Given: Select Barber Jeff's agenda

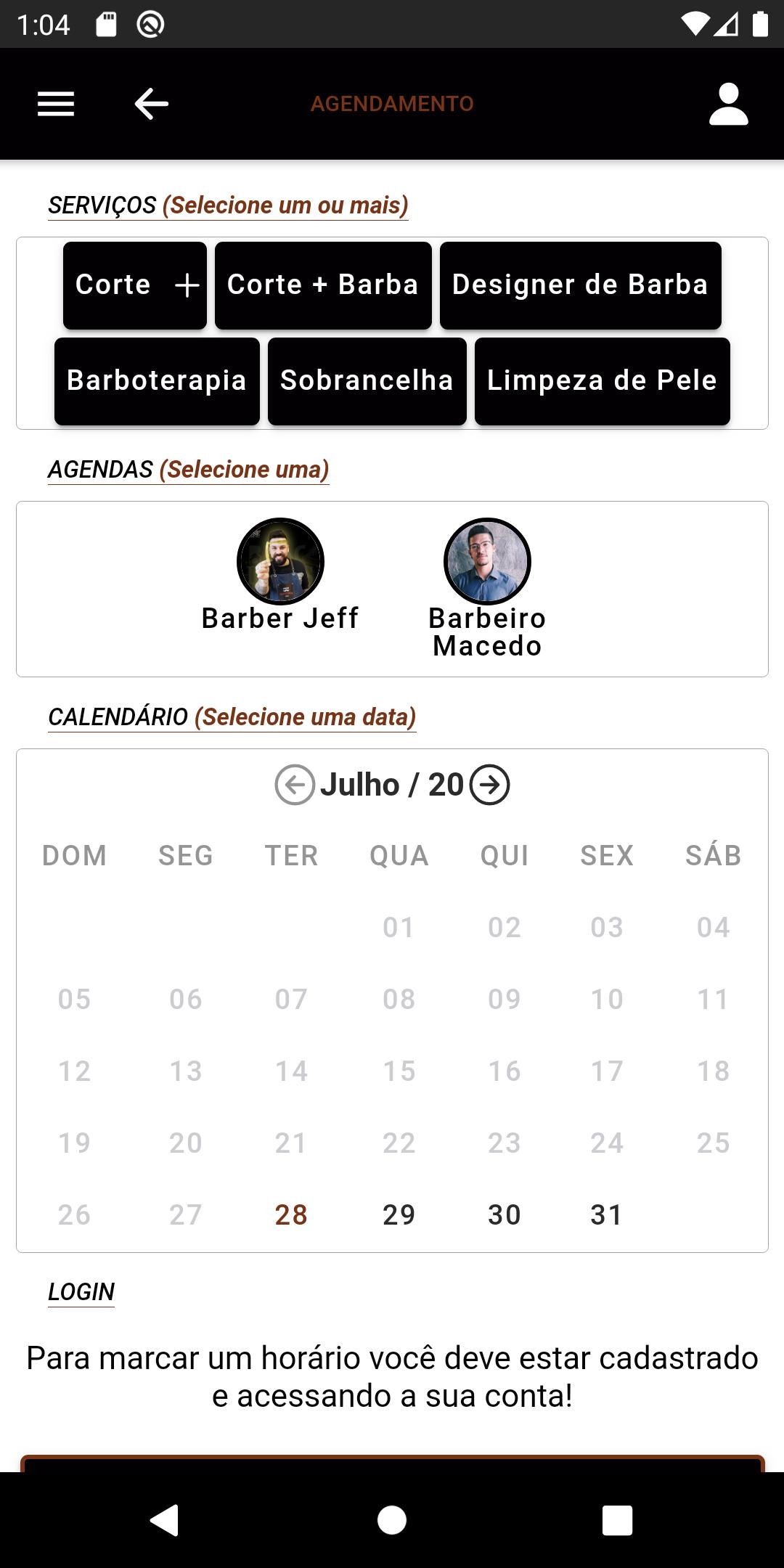Looking at the screenshot, I should click(280, 575).
